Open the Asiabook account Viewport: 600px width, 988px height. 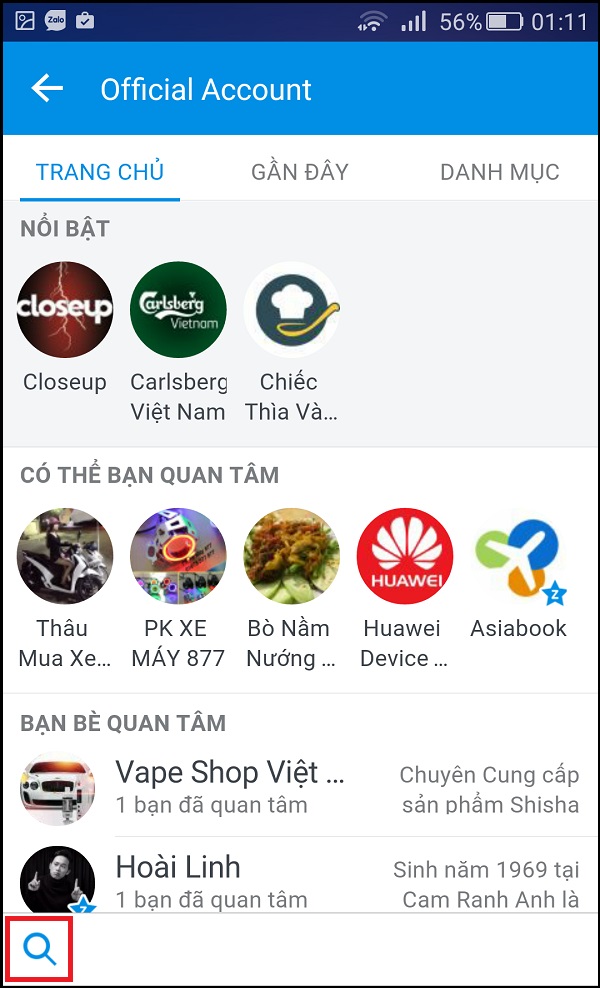tap(518, 556)
